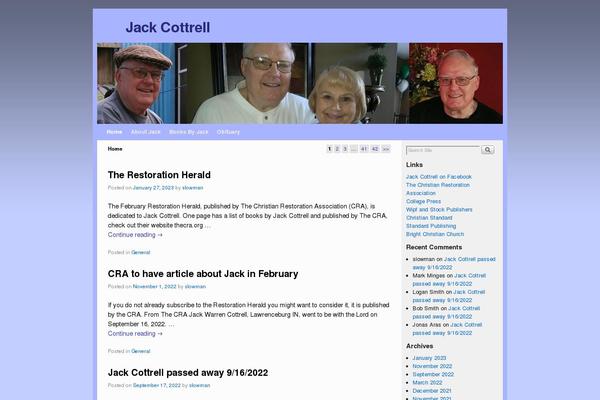This screenshot has height=400, width=600.
Task: Open Bright Christian Church link
Action: tap(435, 233)
